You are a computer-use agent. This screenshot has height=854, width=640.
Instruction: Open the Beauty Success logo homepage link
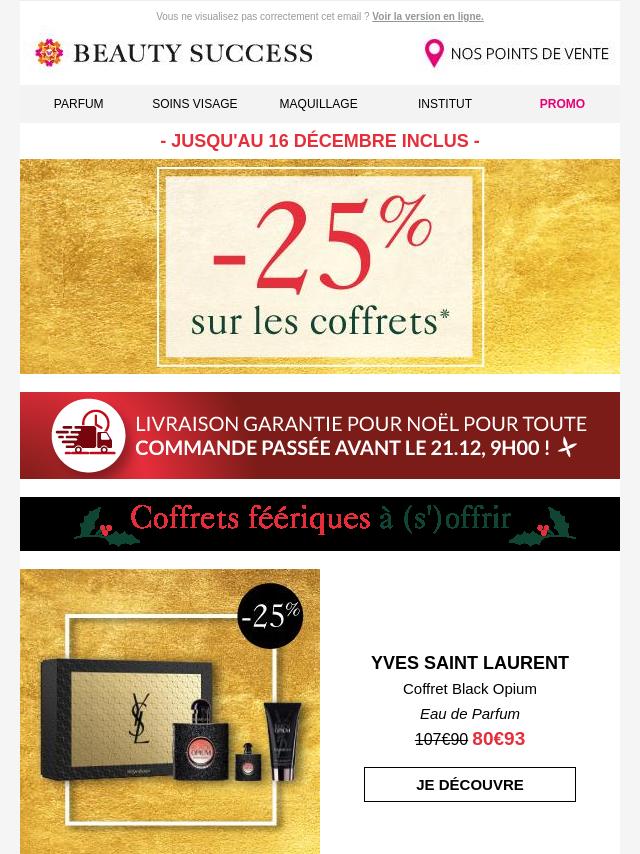[174, 53]
